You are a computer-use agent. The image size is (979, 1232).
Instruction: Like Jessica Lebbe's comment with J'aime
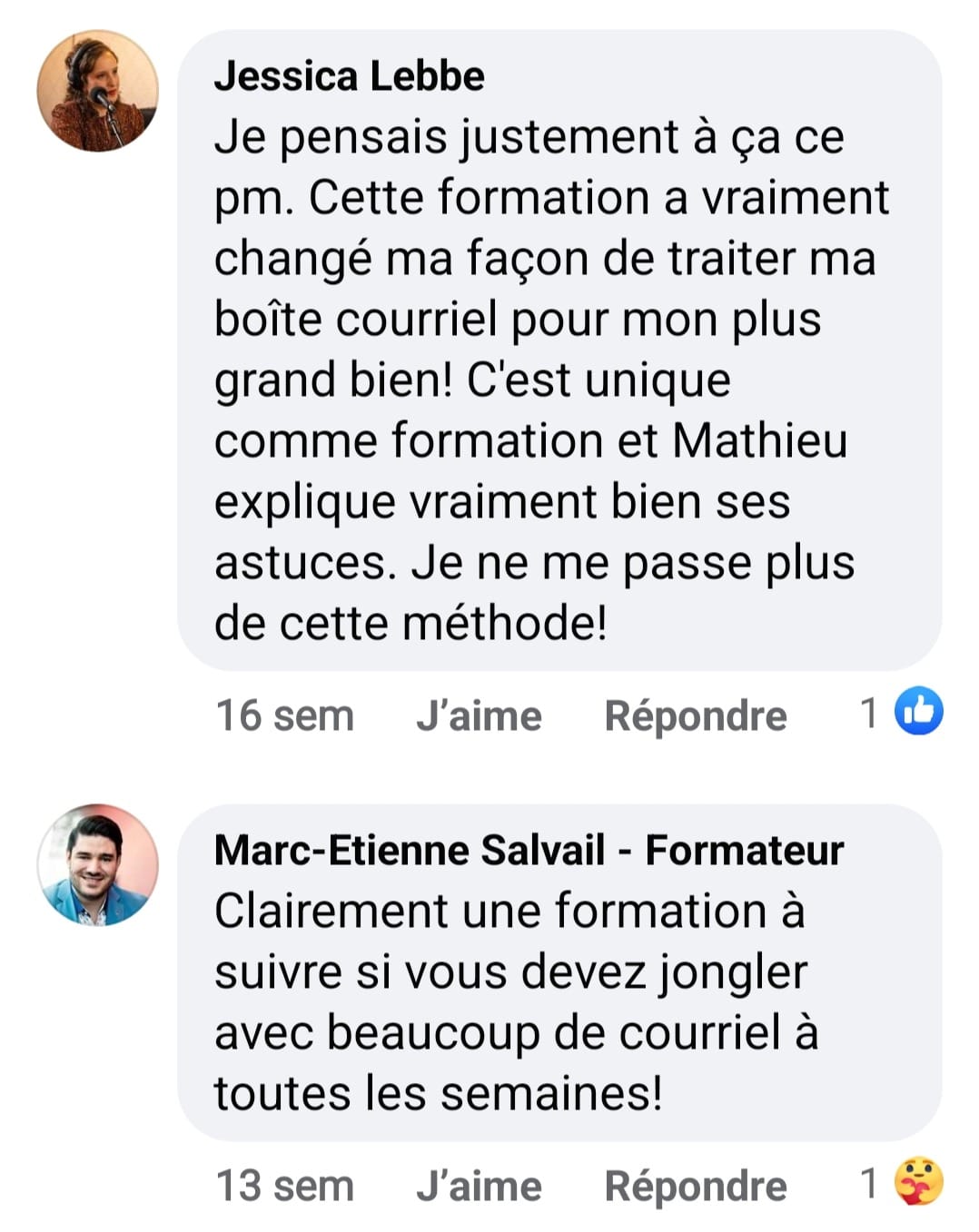click(x=479, y=715)
